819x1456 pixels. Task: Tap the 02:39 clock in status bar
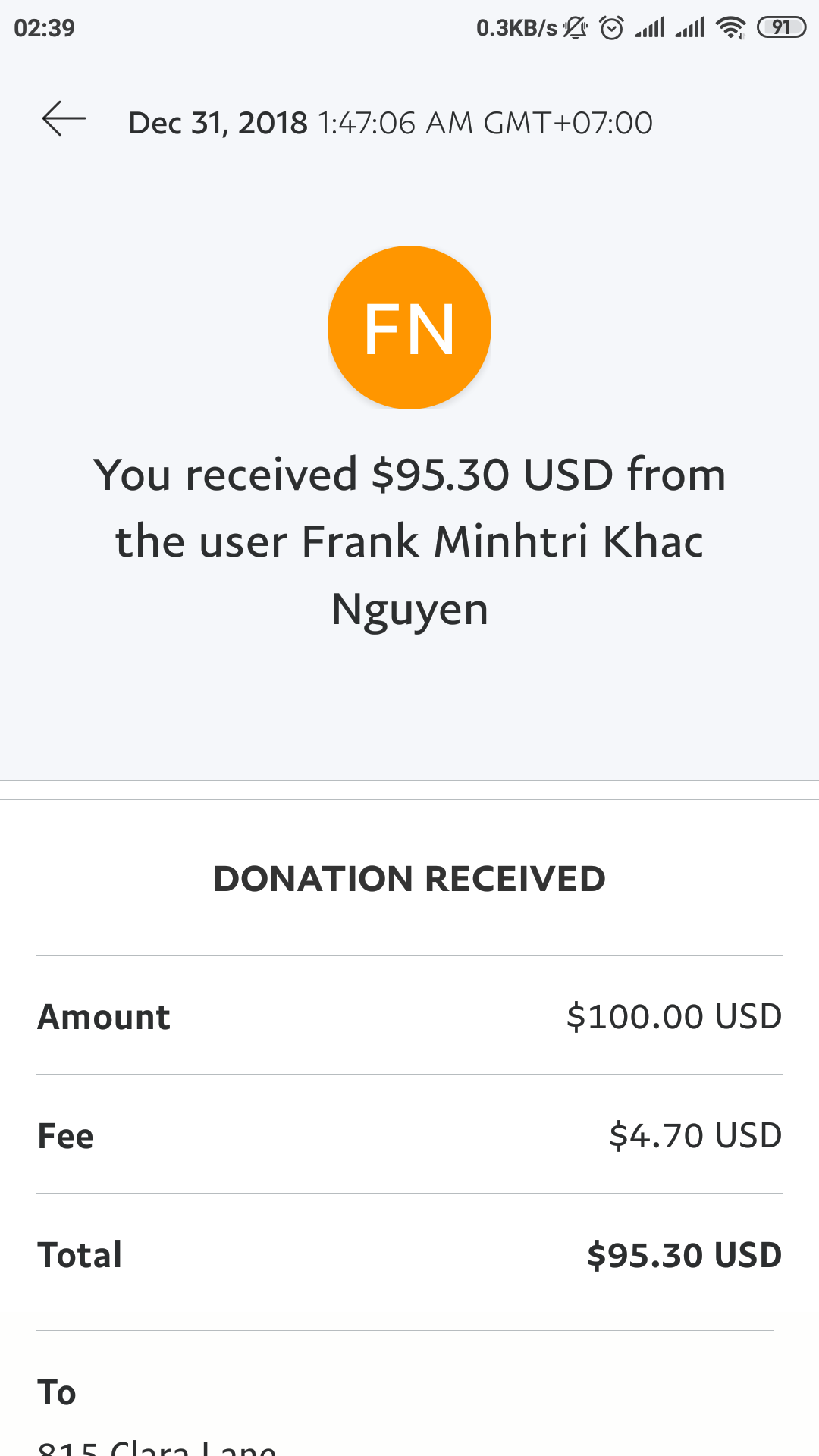tap(43, 29)
